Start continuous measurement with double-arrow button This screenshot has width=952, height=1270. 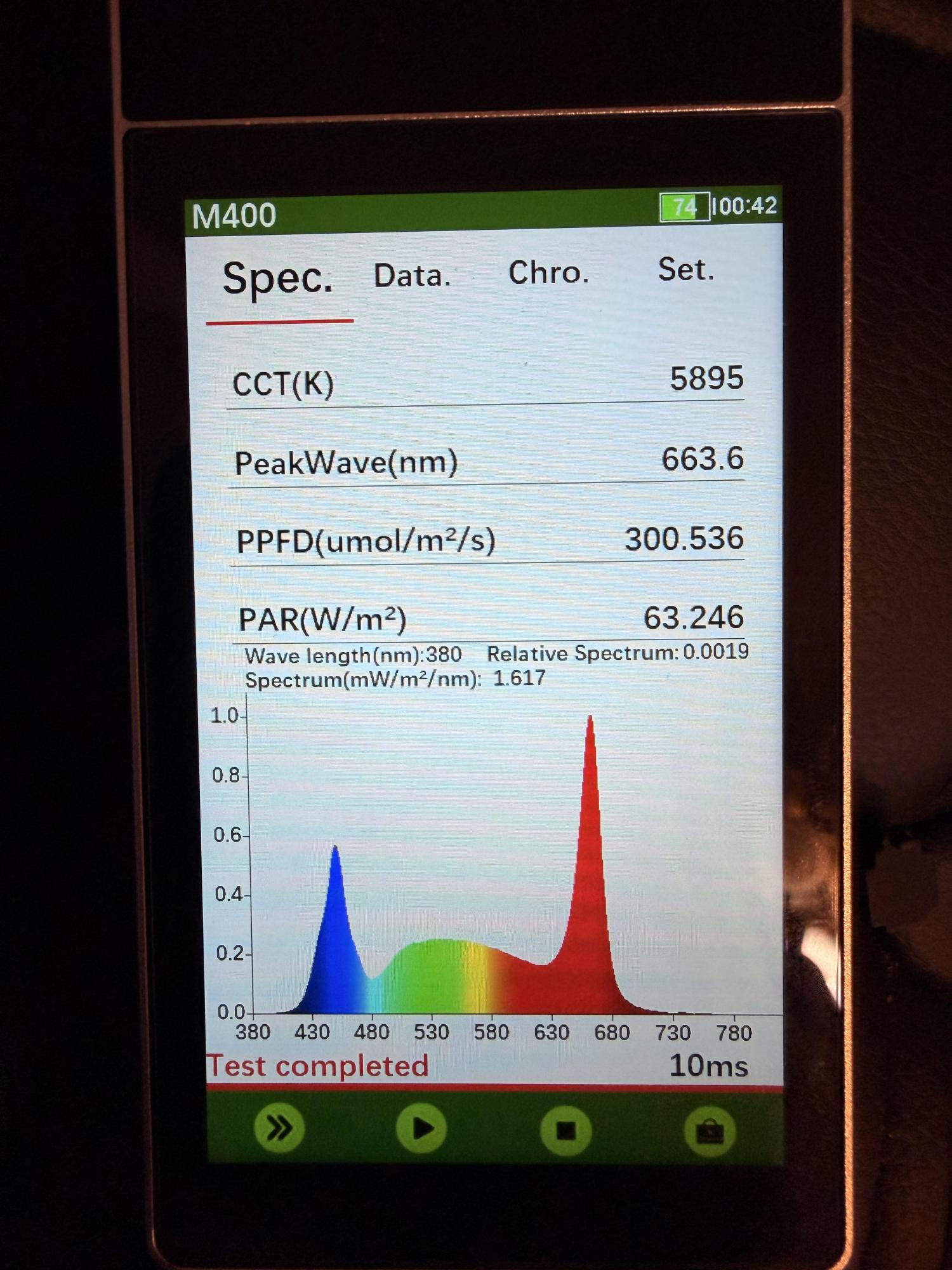point(279,1128)
